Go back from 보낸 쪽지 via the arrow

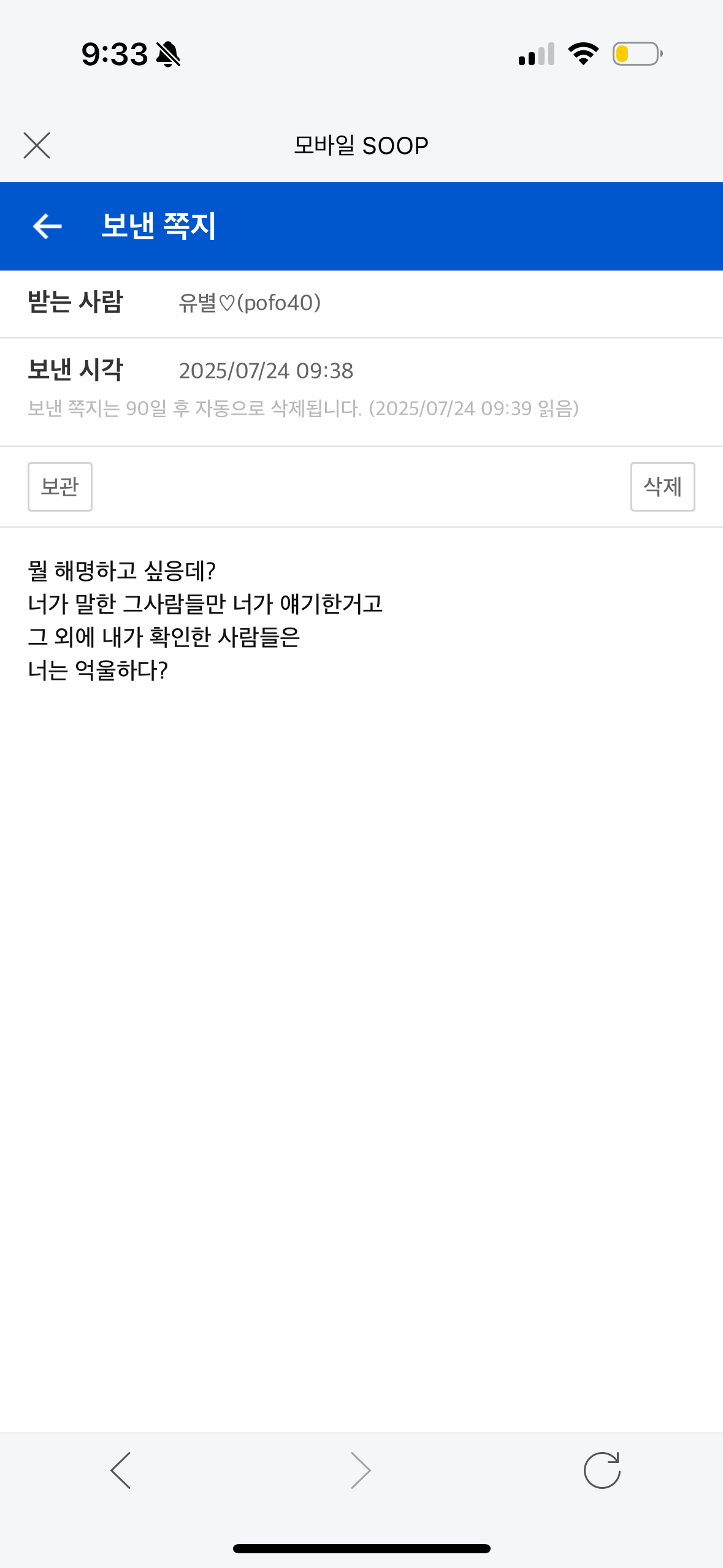click(x=47, y=226)
